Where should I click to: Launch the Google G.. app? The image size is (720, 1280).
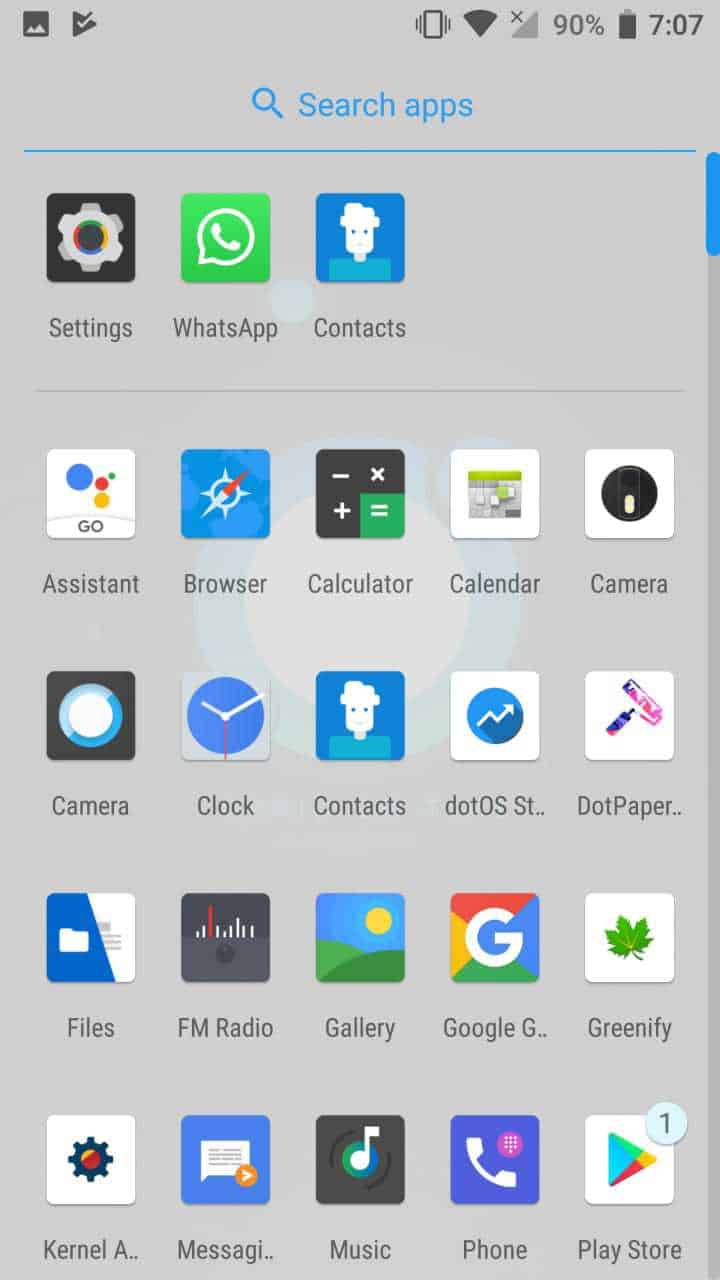tap(495, 938)
